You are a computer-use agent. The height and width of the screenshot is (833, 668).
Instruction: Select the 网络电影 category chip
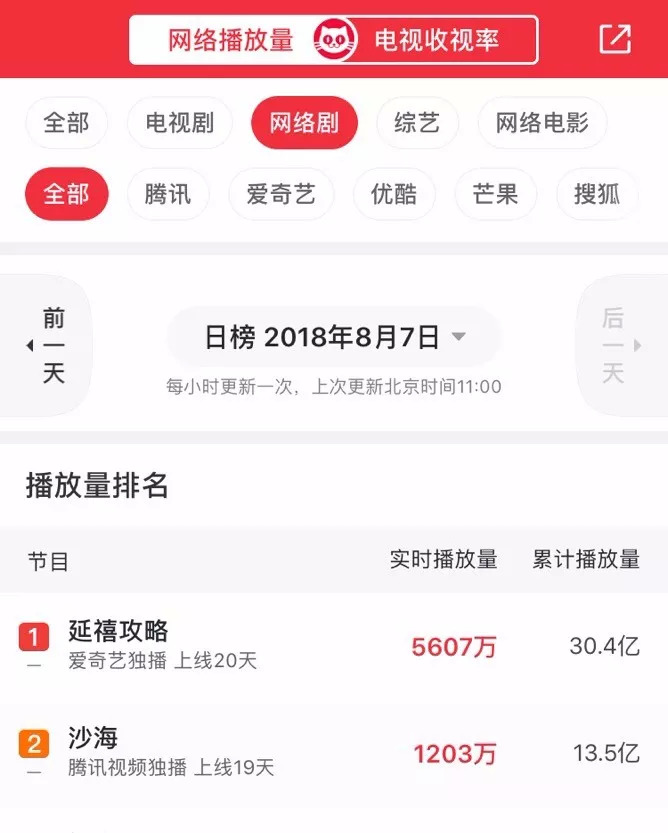[542, 123]
